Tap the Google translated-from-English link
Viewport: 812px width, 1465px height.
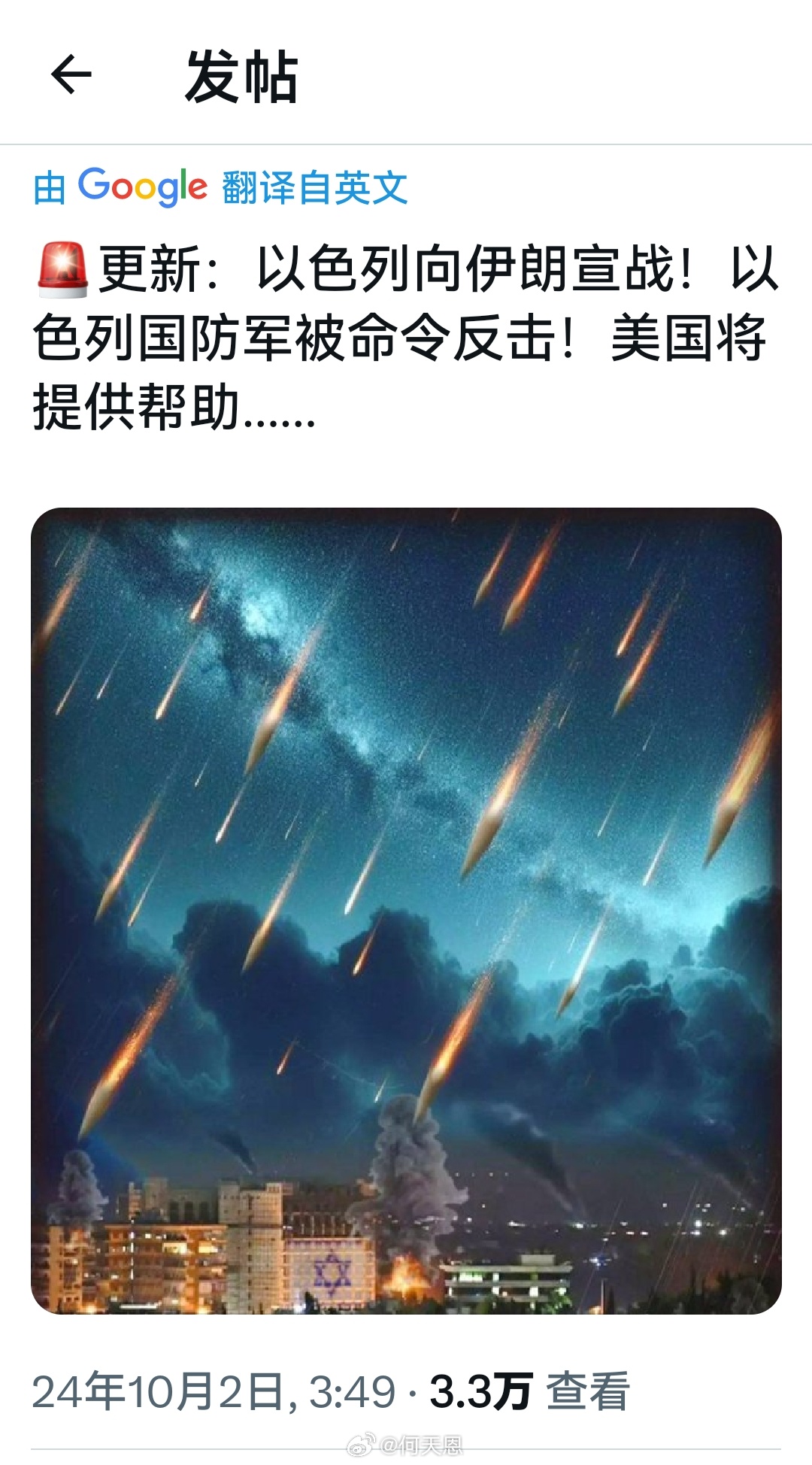point(220,187)
